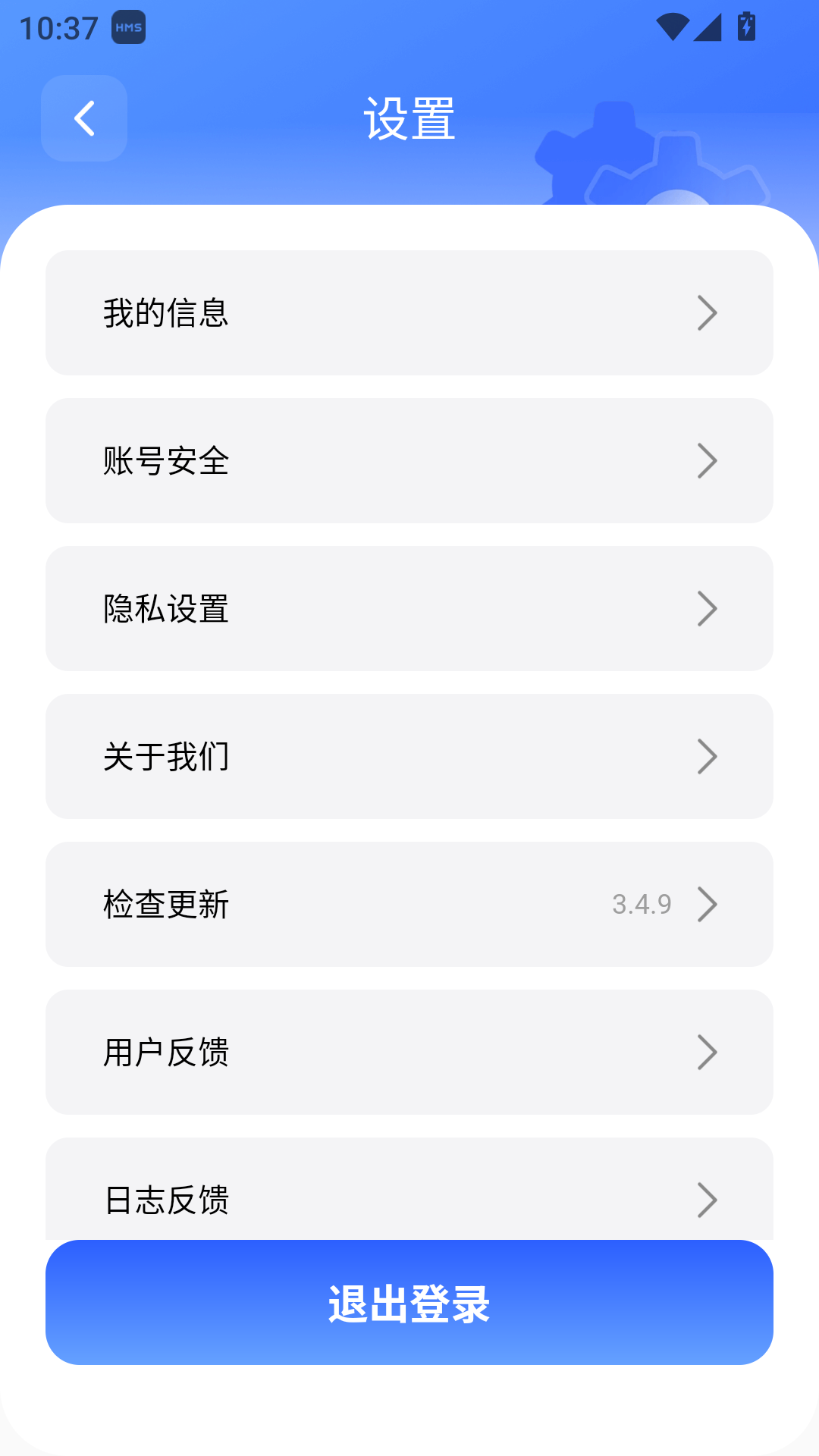Viewport: 819px width, 1456px height.
Task: Click the signal strength icon
Action: pos(709,27)
